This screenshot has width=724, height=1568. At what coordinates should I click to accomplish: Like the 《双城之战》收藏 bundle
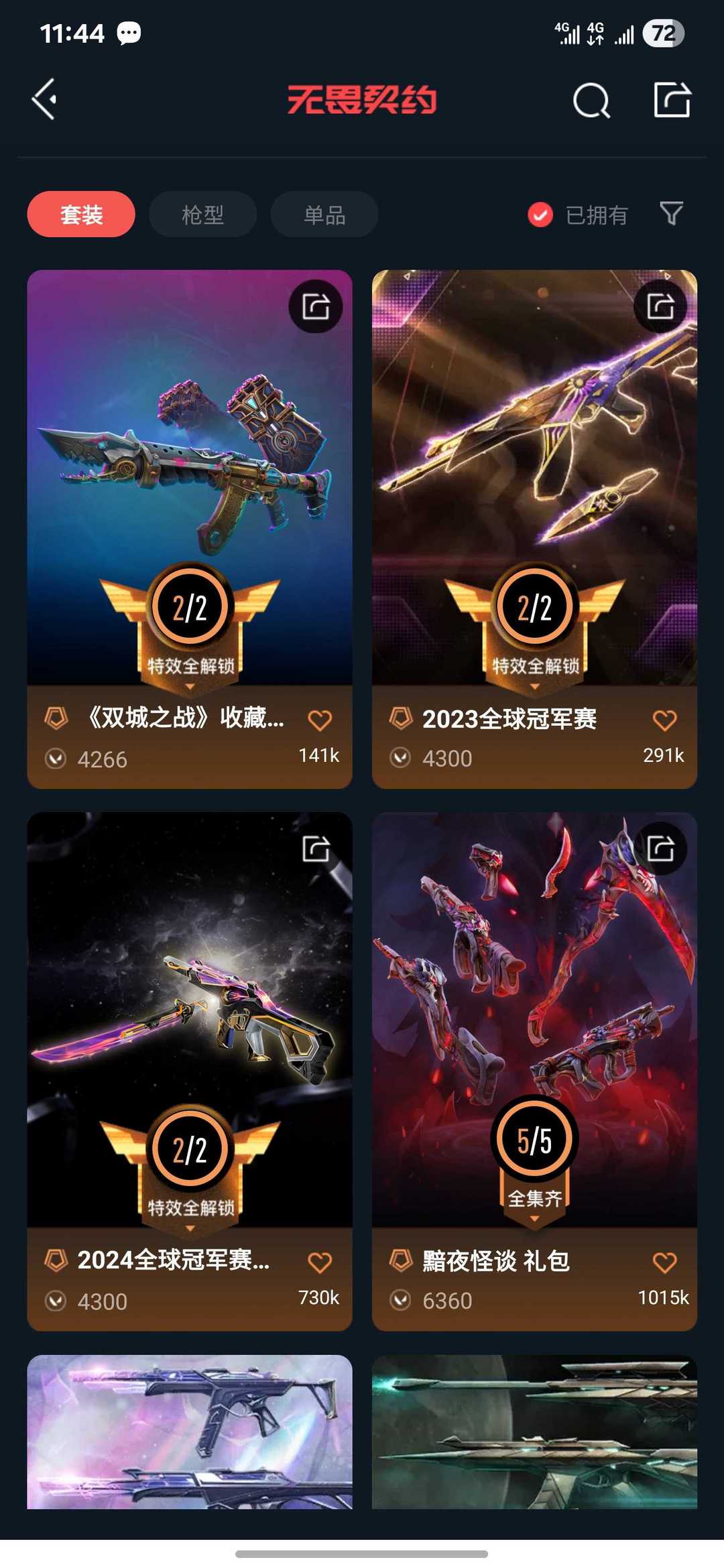(320, 720)
